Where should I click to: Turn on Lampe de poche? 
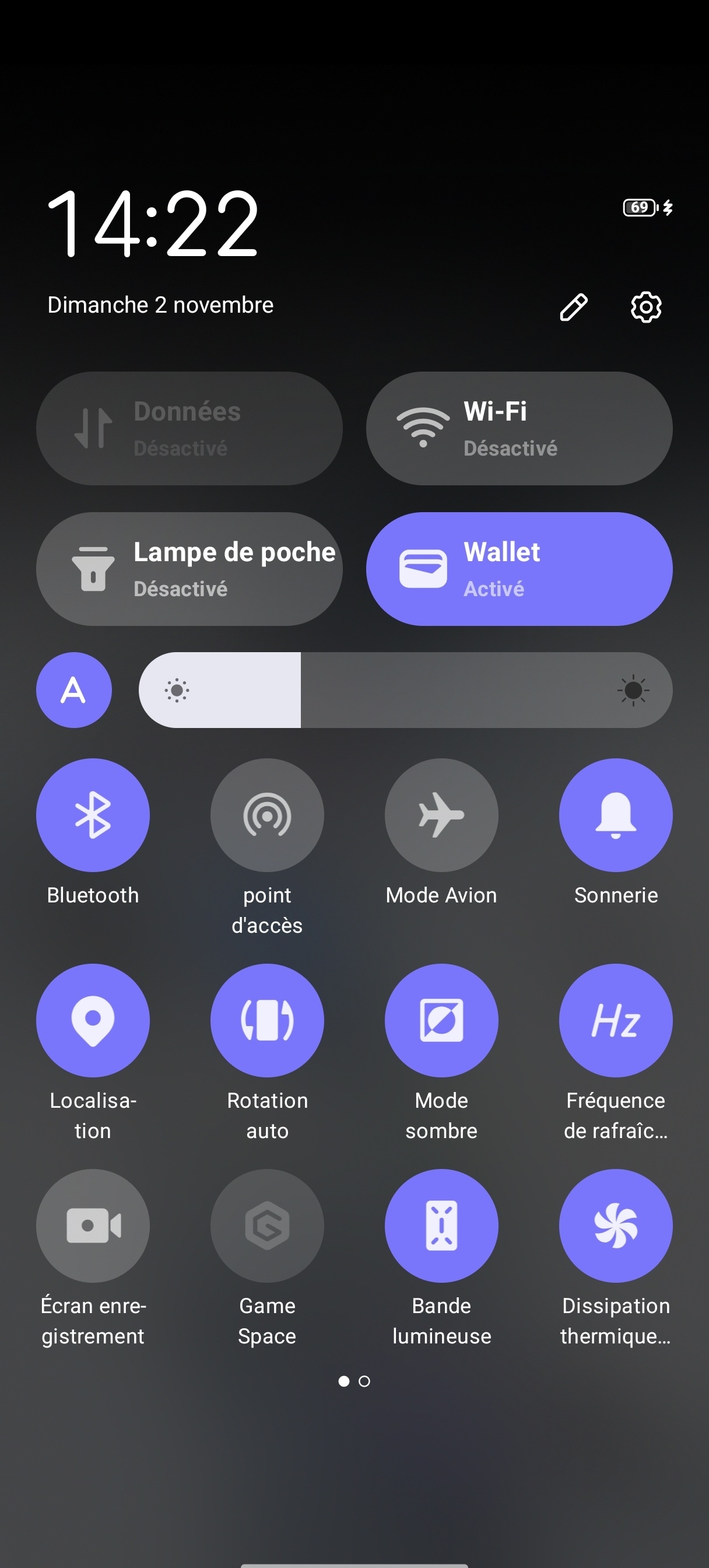189,569
